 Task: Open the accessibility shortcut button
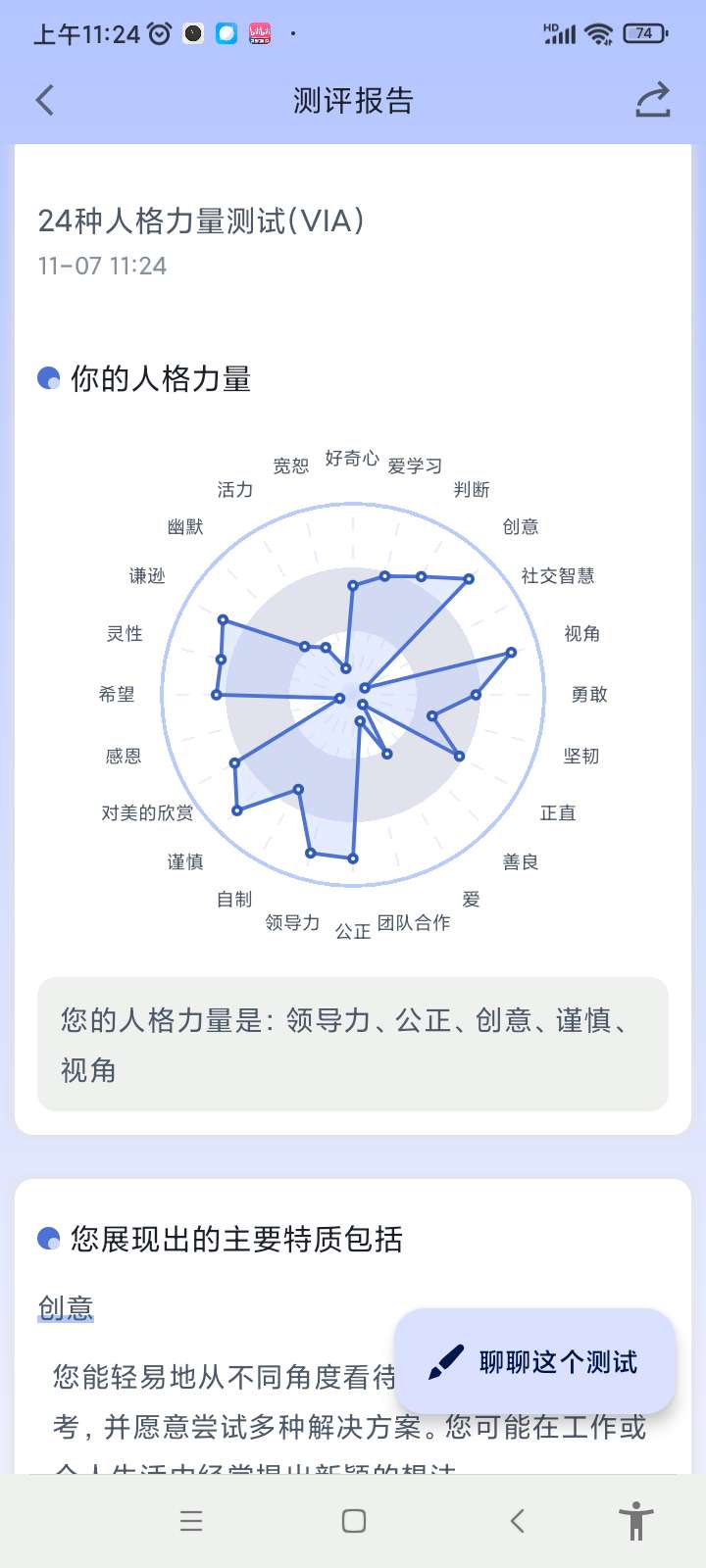click(635, 1520)
